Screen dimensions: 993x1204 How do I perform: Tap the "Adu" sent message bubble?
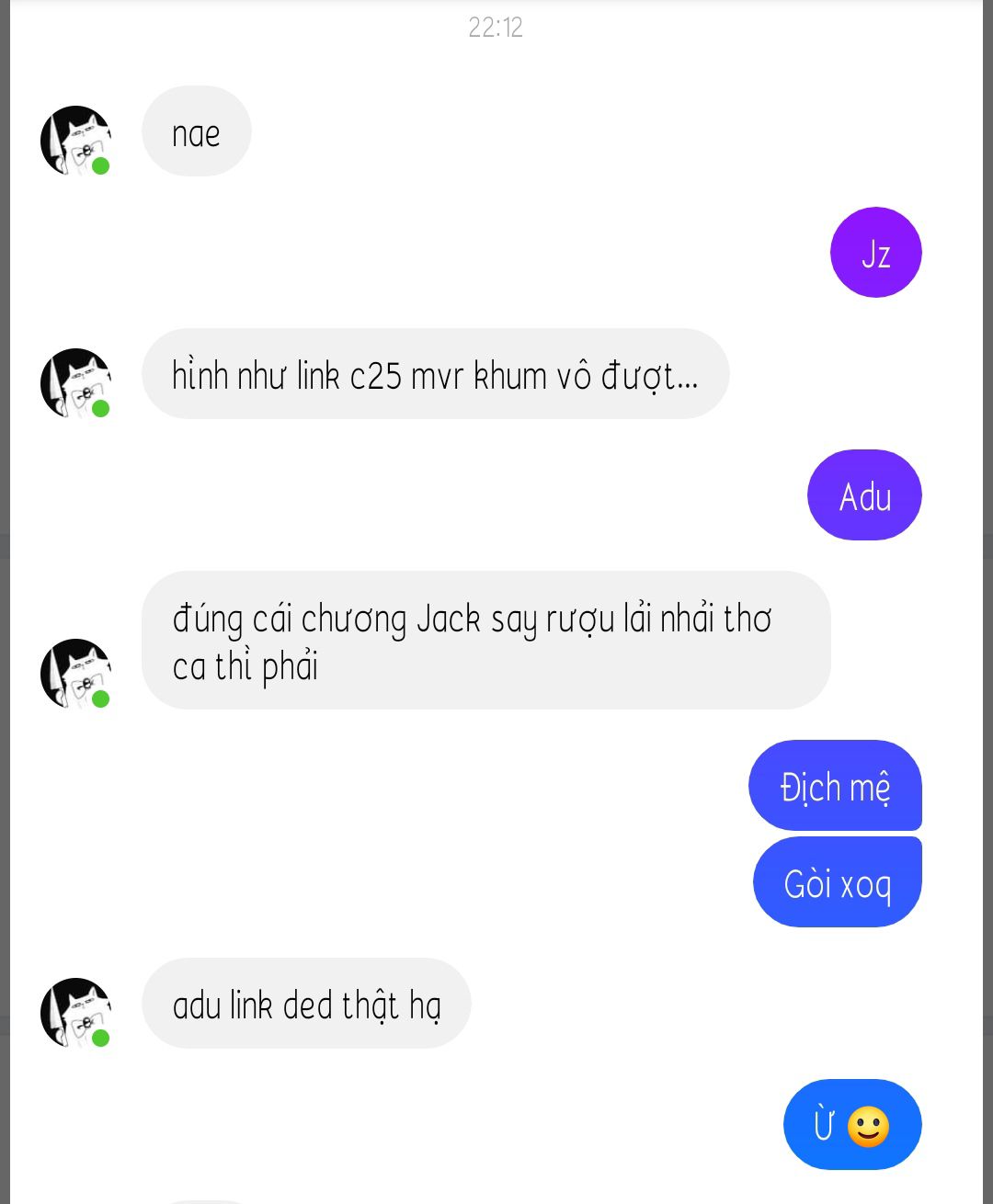864,495
